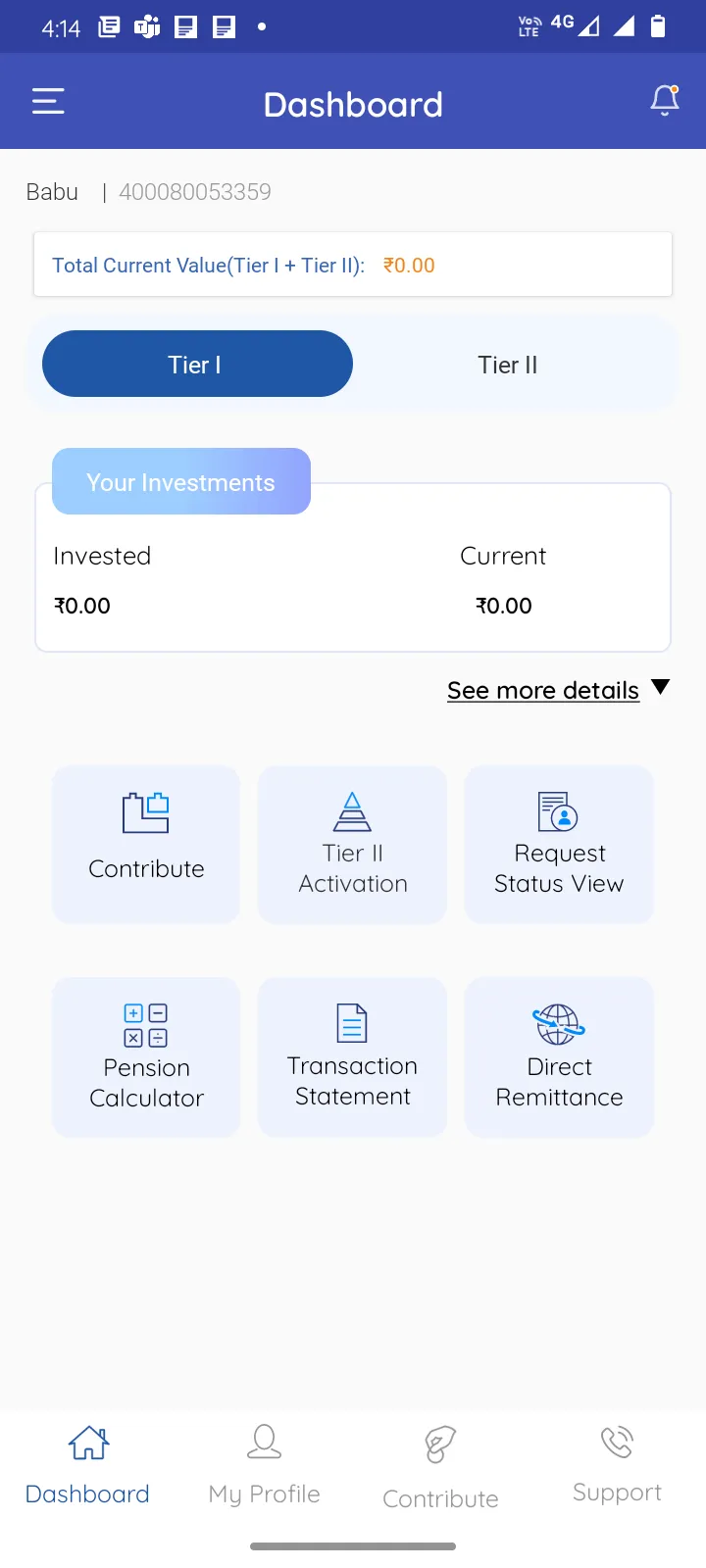
Task: Click the Total Current Value card
Action: tap(353, 264)
